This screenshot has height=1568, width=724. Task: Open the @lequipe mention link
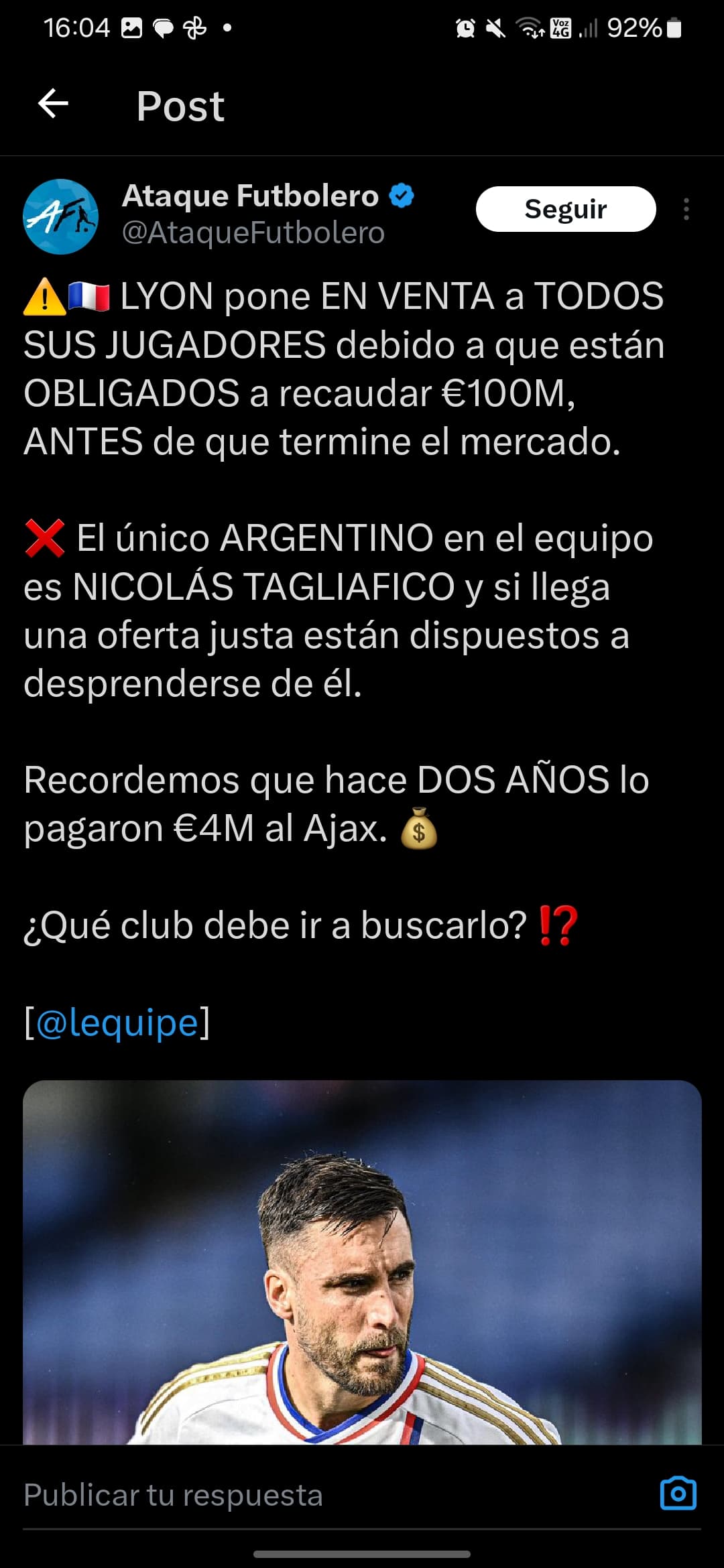click(x=117, y=1023)
